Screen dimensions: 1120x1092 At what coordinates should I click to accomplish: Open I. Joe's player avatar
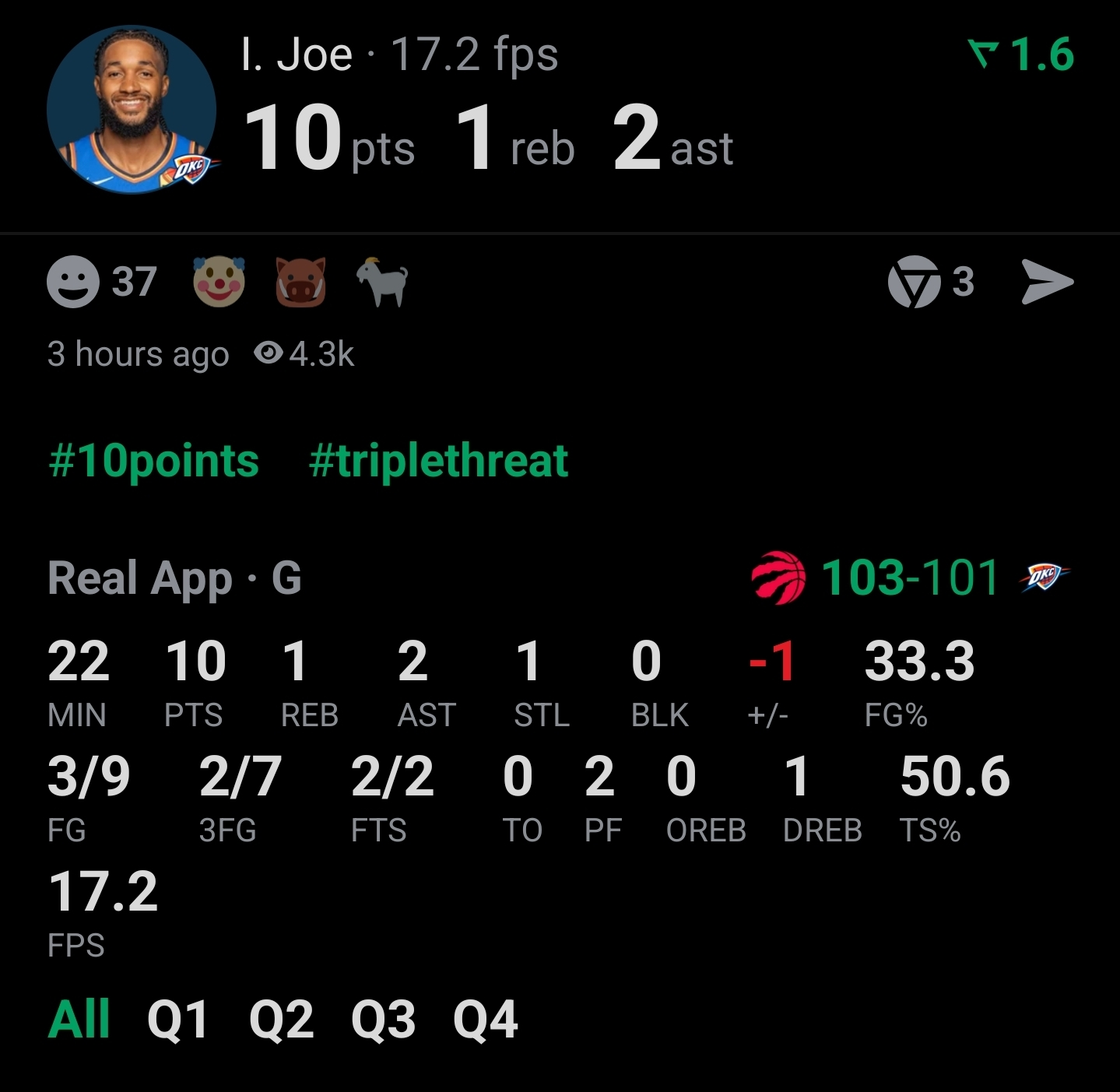132,109
